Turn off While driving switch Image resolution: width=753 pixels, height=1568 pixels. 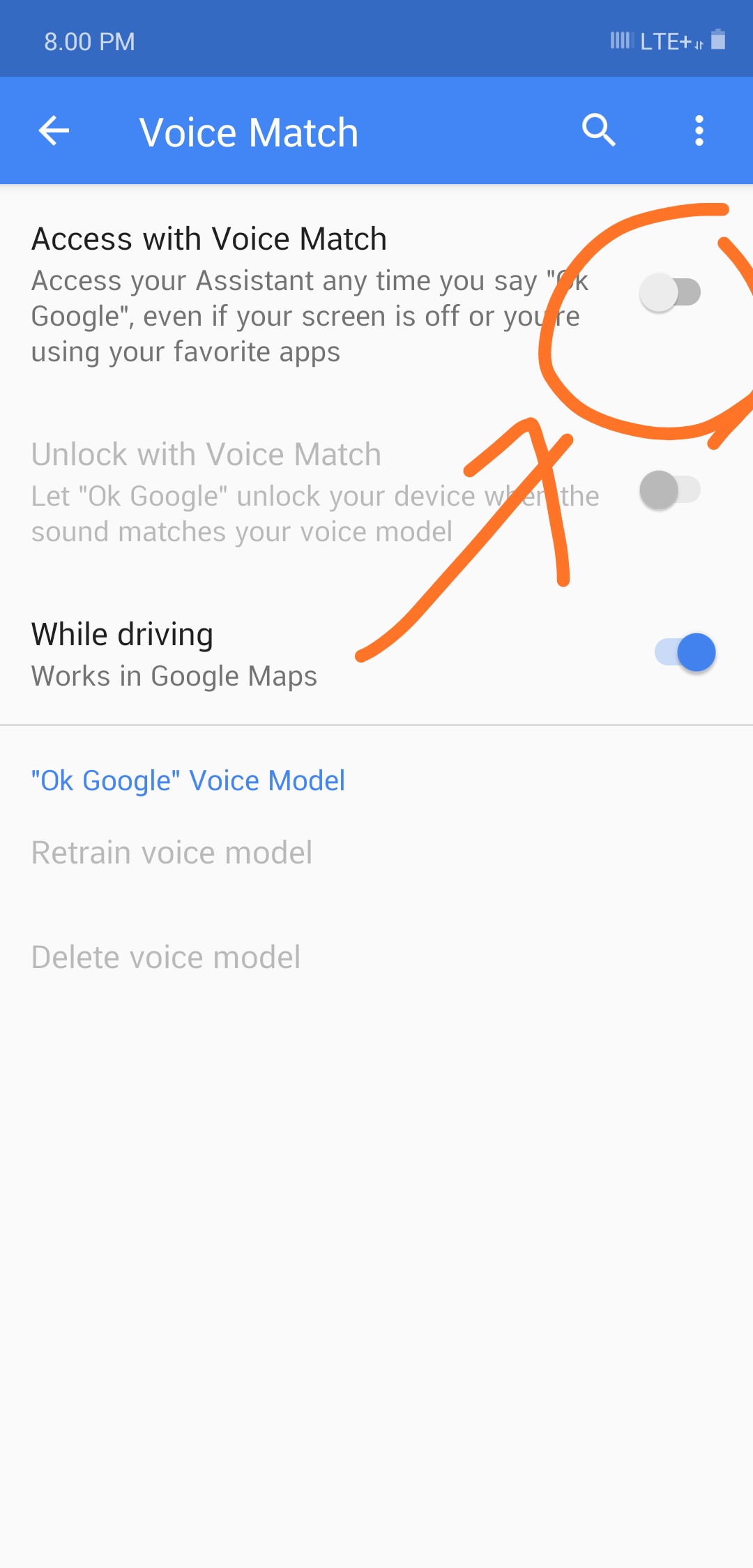click(x=685, y=653)
